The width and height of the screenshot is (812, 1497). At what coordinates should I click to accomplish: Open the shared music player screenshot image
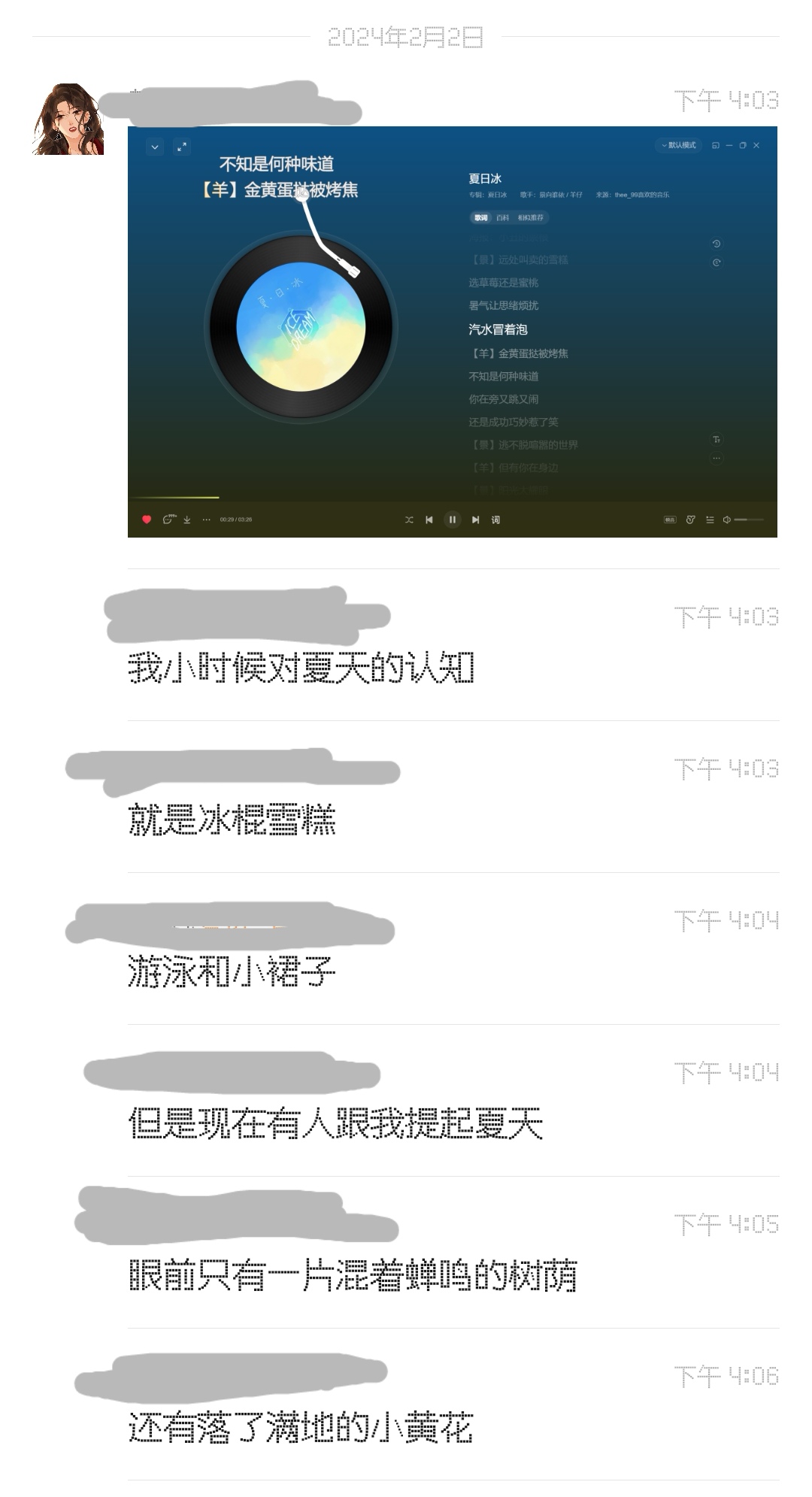[452, 332]
